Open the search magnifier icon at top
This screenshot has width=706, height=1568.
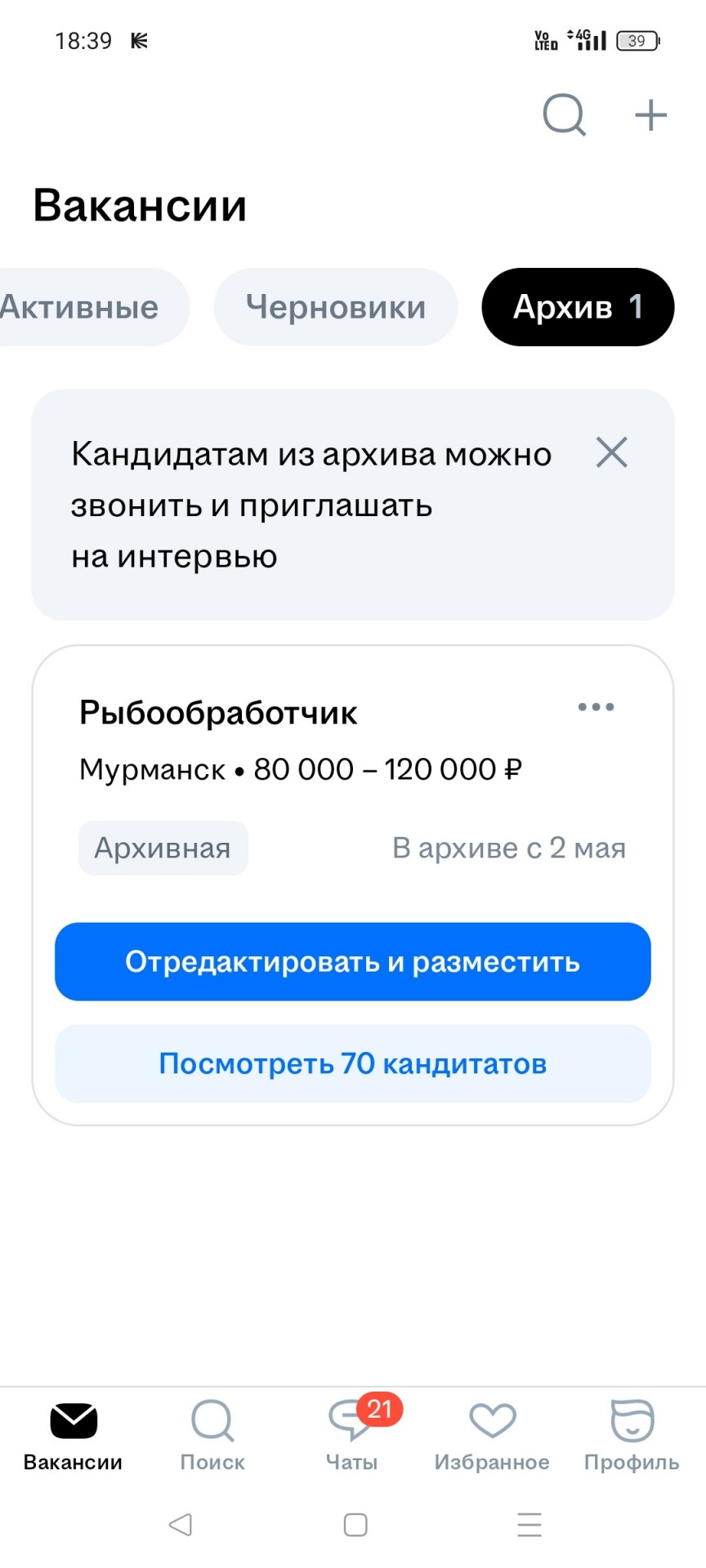pos(564,114)
